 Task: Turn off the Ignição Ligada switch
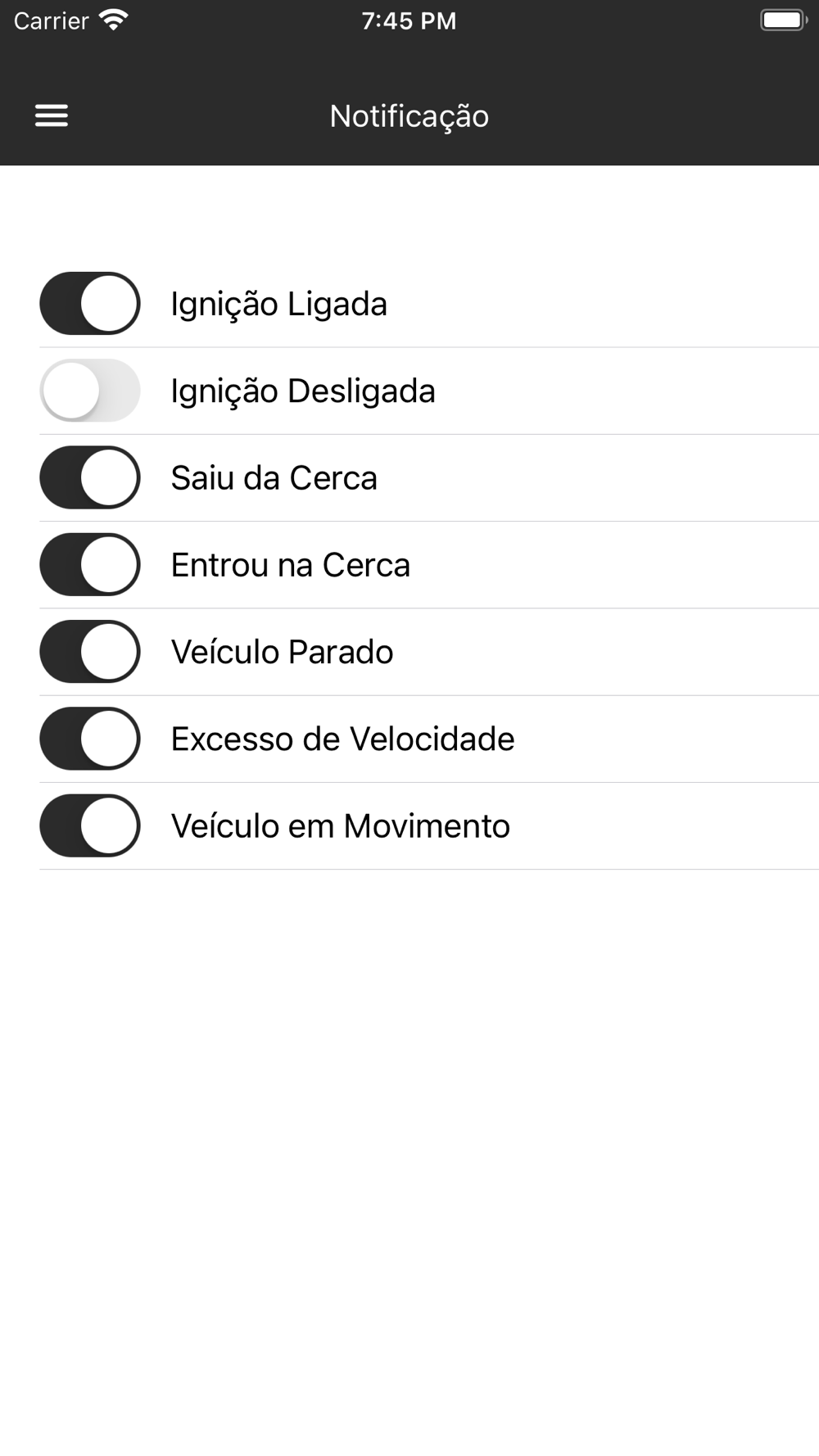coord(90,304)
